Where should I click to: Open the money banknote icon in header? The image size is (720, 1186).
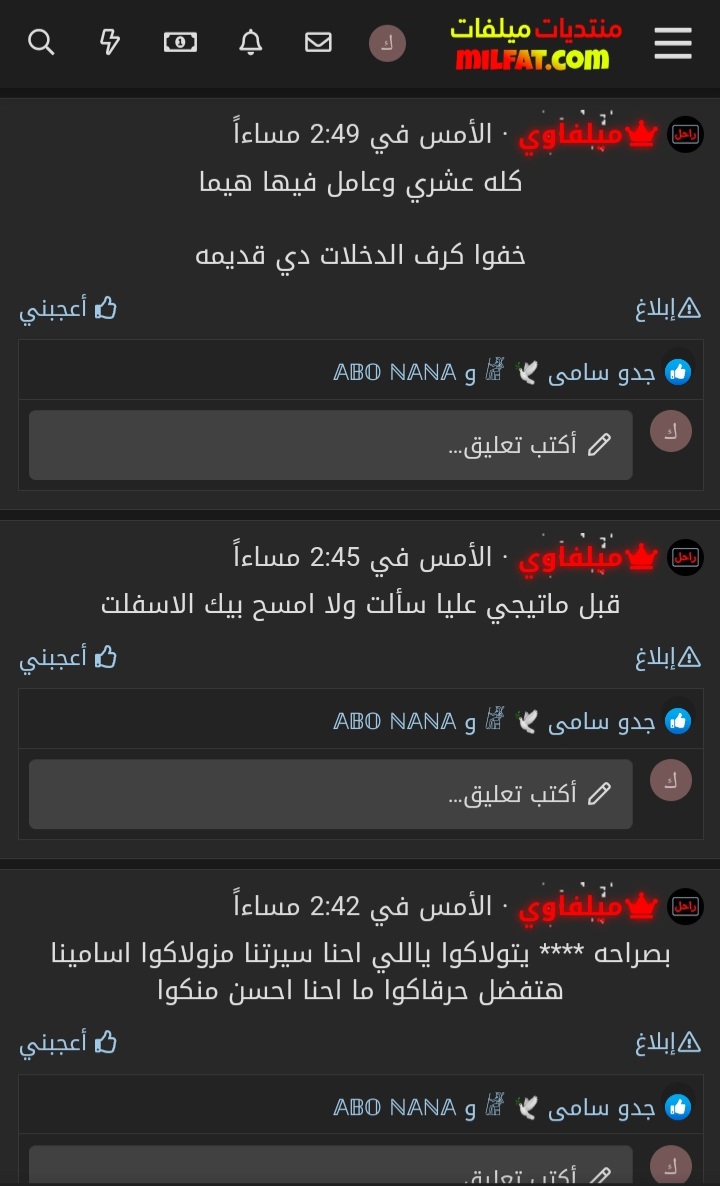click(x=180, y=43)
